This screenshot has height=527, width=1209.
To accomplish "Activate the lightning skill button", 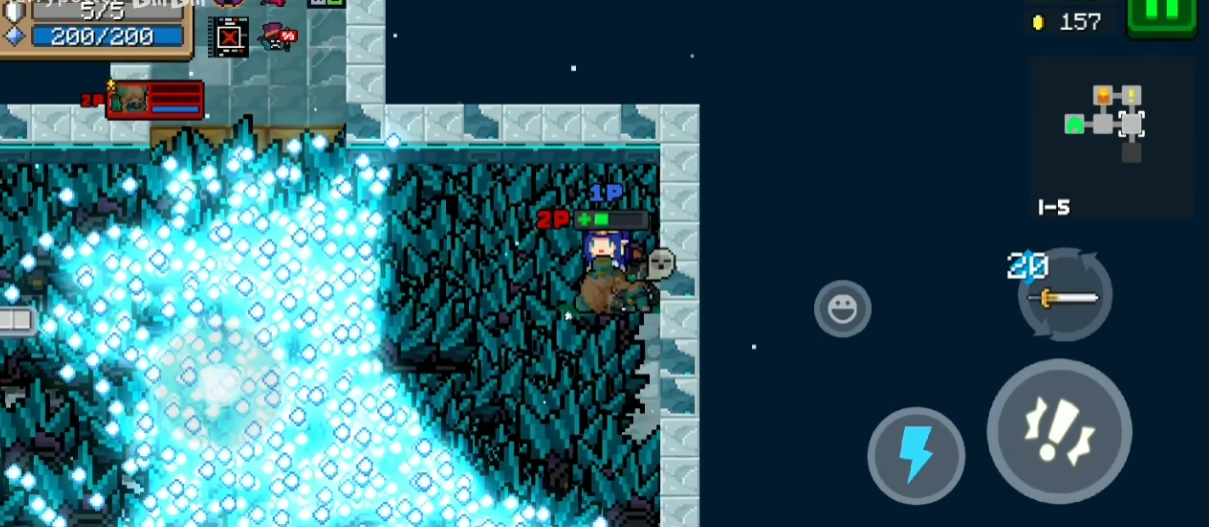I will click(915, 455).
